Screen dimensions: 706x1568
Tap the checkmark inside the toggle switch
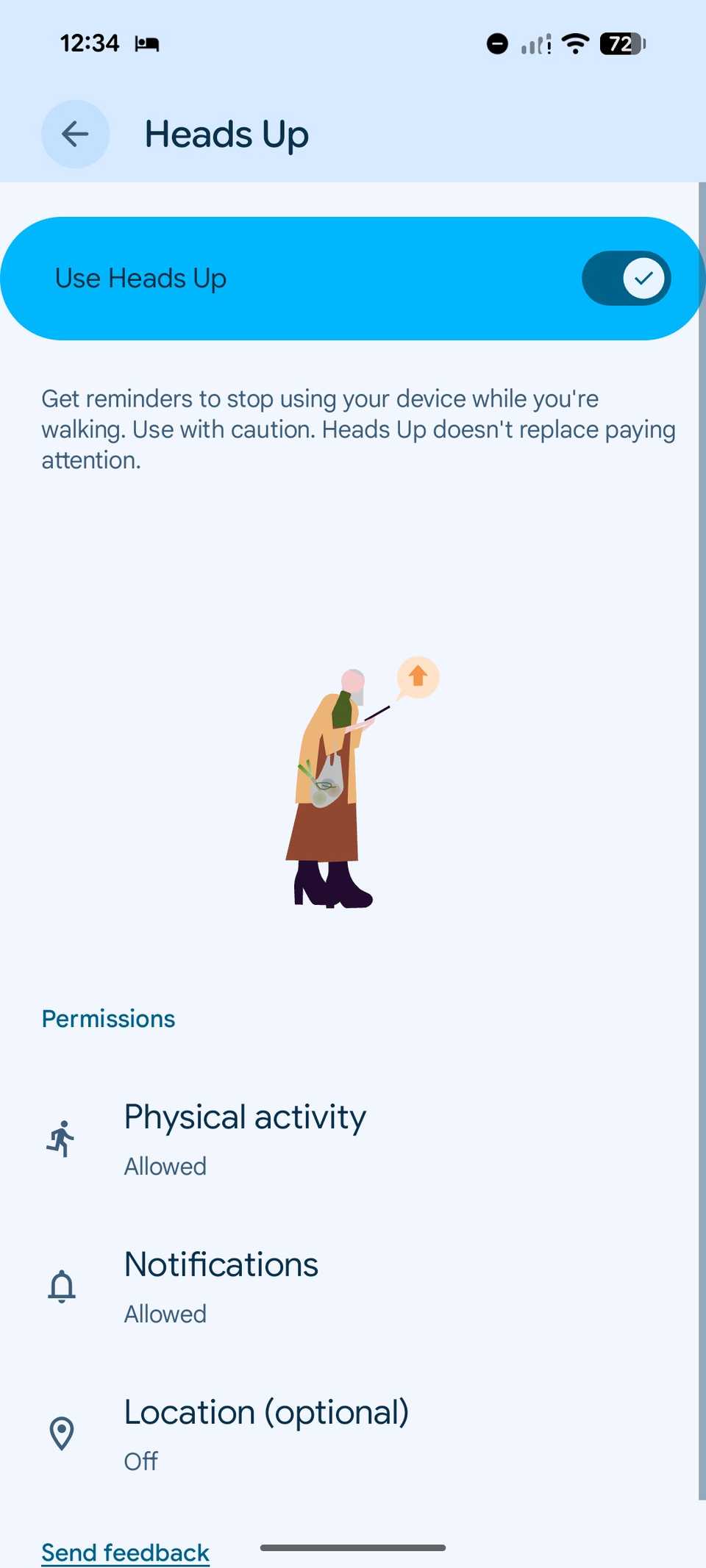pos(644,278)
